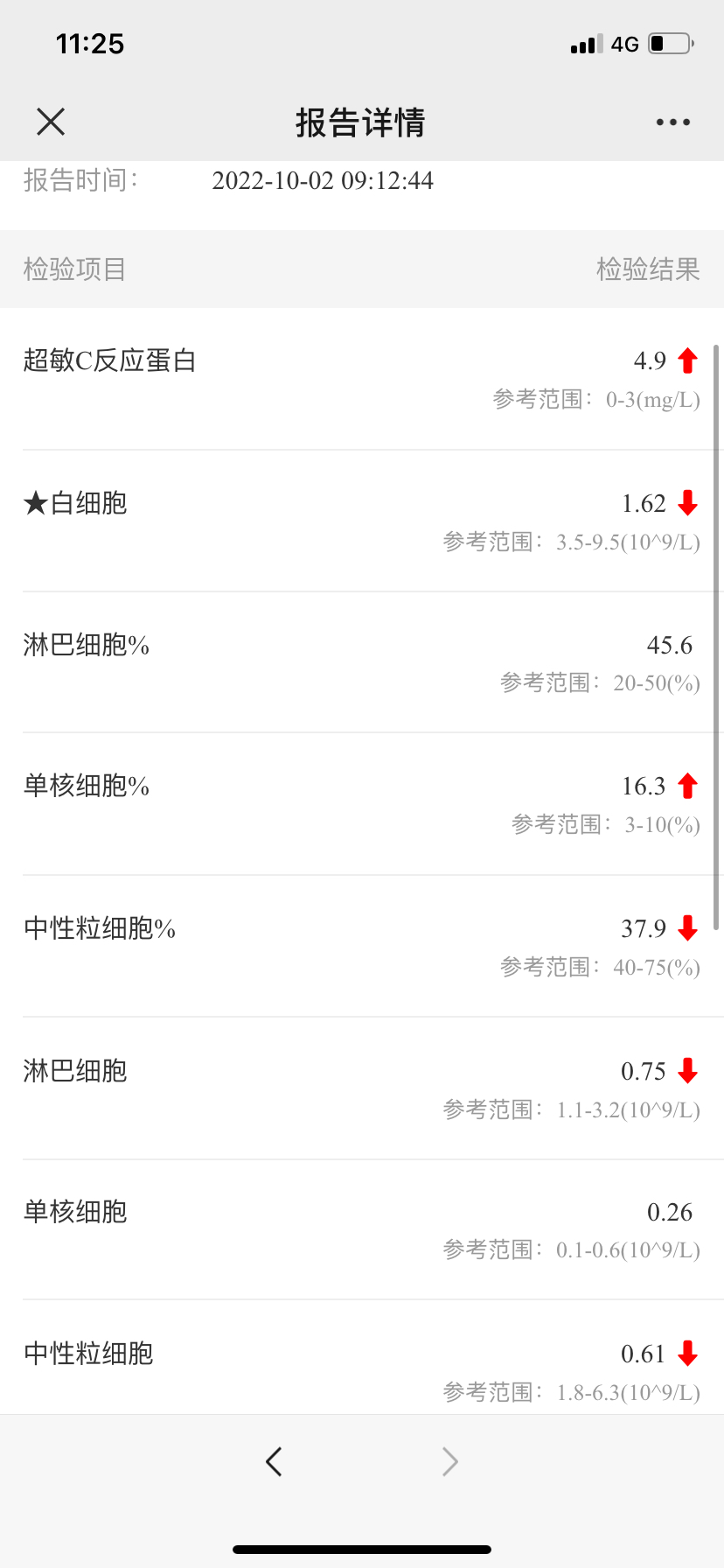Image resolution: width=724 pixels, height=1568 pixels.
Task: Go back with the left arrow
Action: tap(274, 1460)
